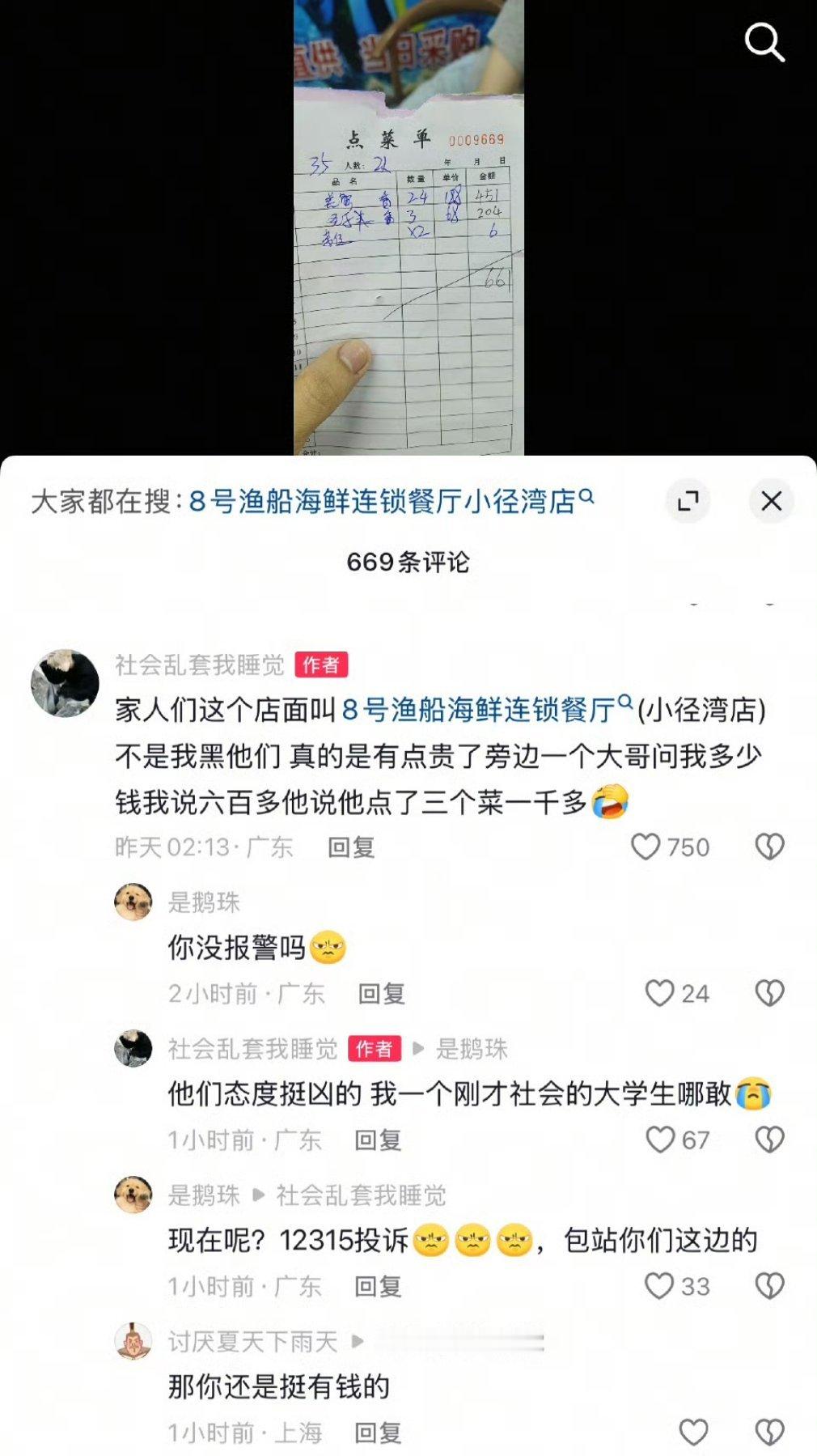This screenshot has width=817, height=1456.
Task: Reply to the 12315投诉 comment
Action: (x=378, y=1287)
